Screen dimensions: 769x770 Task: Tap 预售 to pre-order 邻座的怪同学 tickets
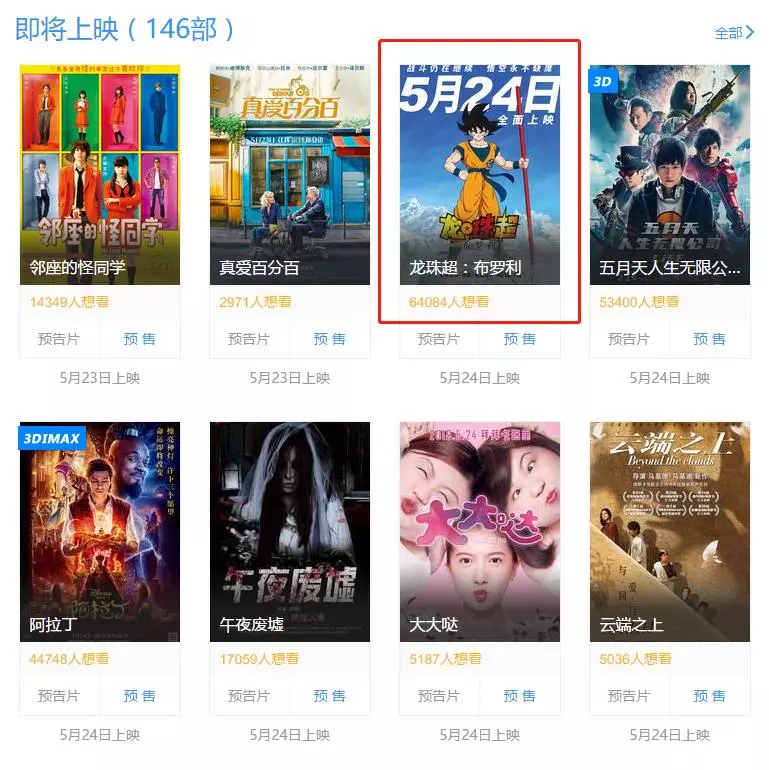[x=140, y=339]
